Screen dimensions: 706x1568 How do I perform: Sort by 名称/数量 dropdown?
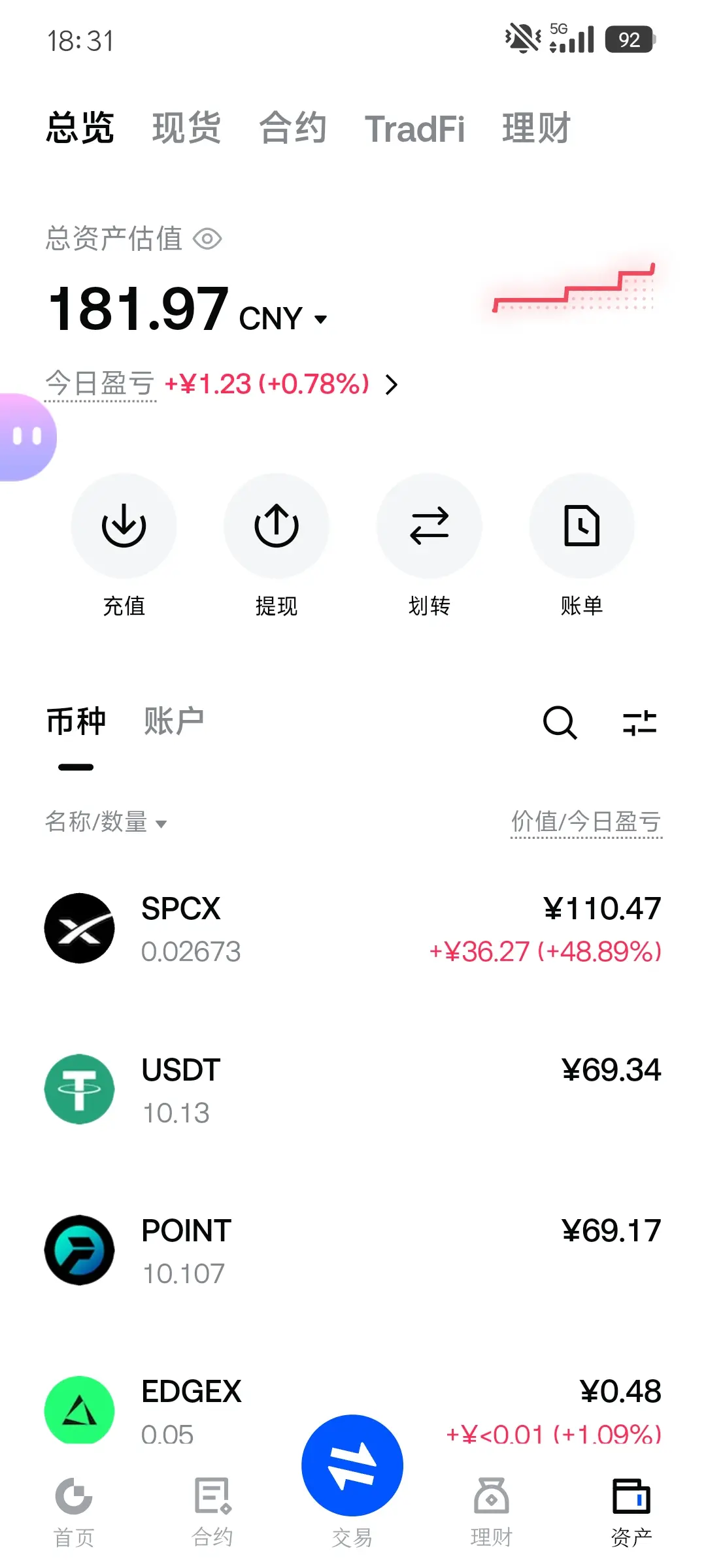click(106, 822)
